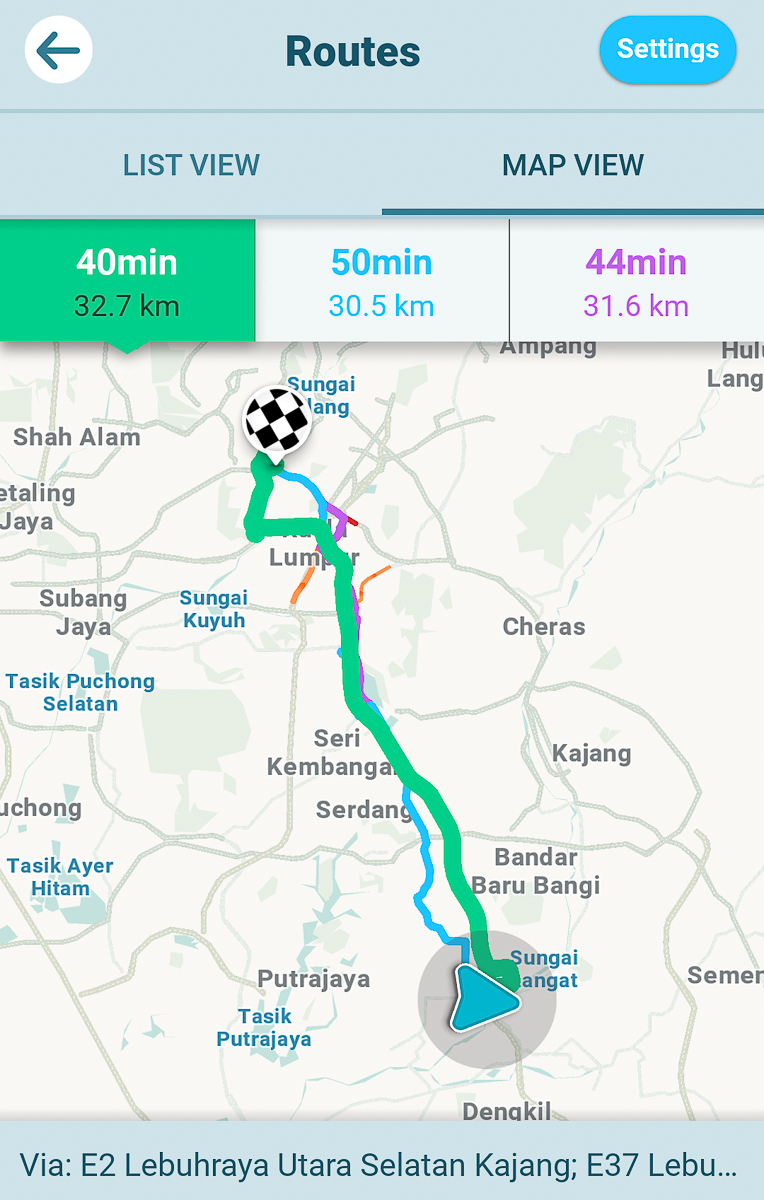
Task: Choose the 40min 32.7 km route
Action: pyautogui.click(x=127, y=281)
